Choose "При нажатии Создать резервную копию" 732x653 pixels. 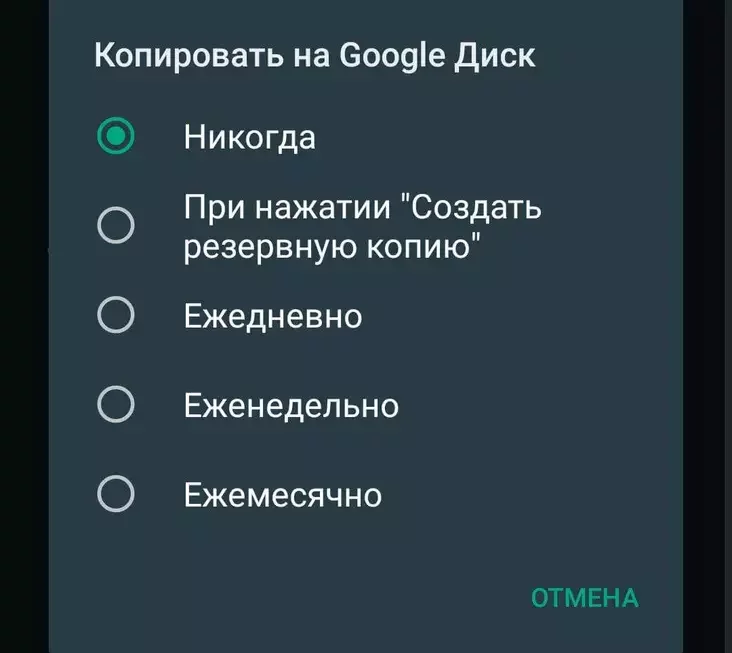click(117, 227)
